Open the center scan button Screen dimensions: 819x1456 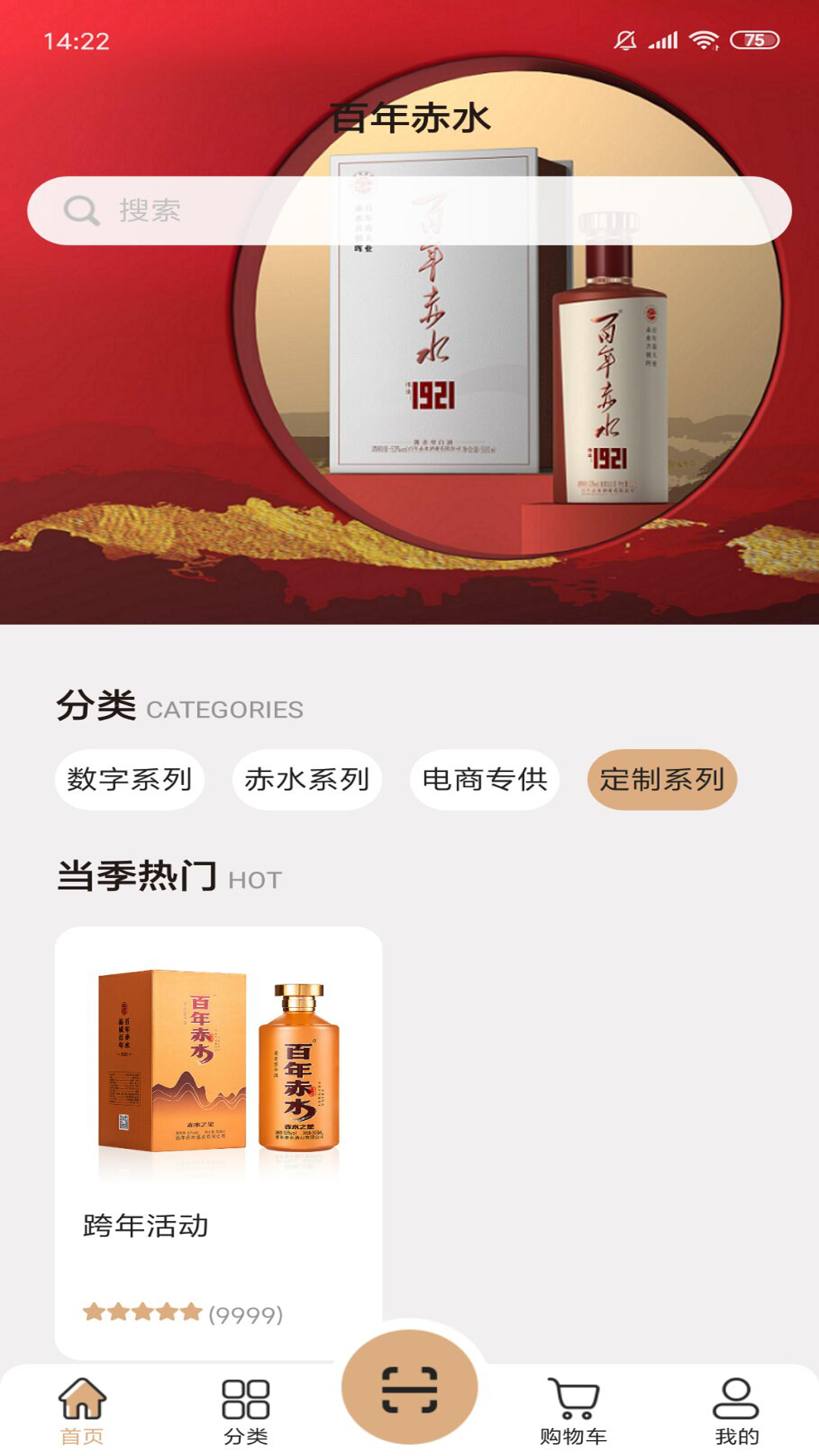(409, 1389)
